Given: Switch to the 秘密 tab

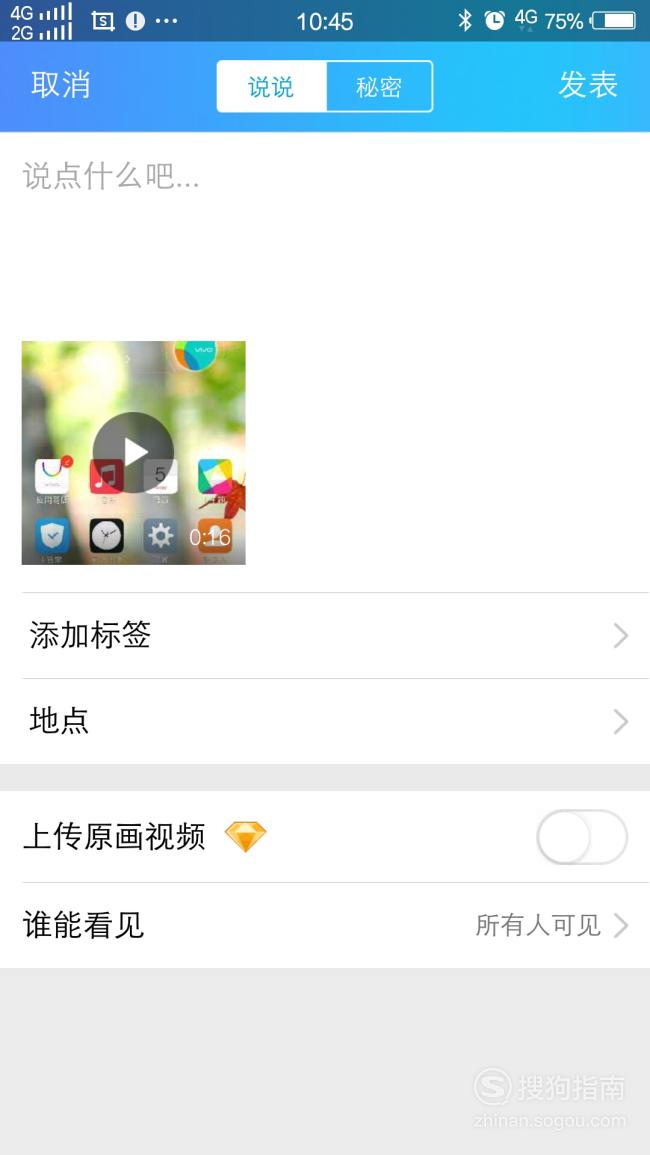Looking at the screenshot, I should [379, 87].
